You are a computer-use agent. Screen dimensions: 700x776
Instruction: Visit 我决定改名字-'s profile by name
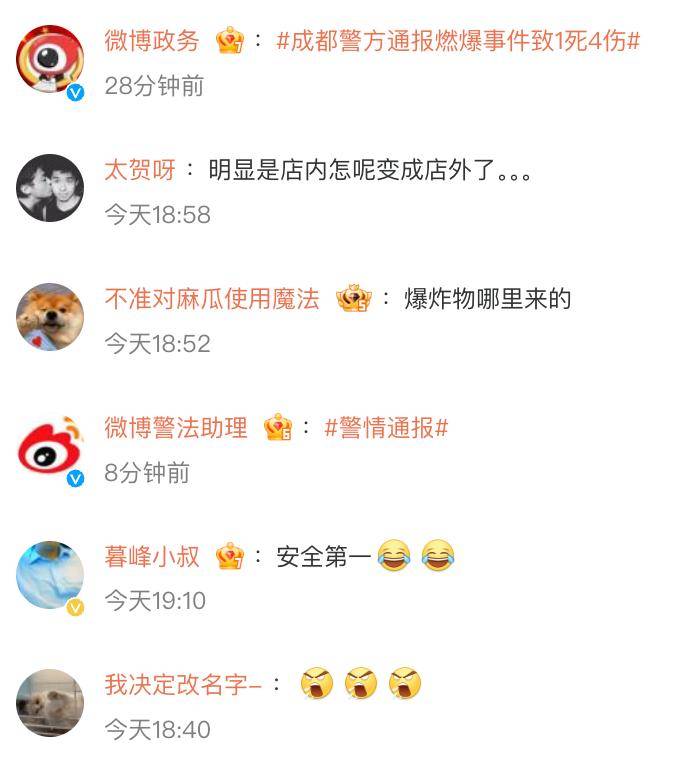(x=183, y=685)
